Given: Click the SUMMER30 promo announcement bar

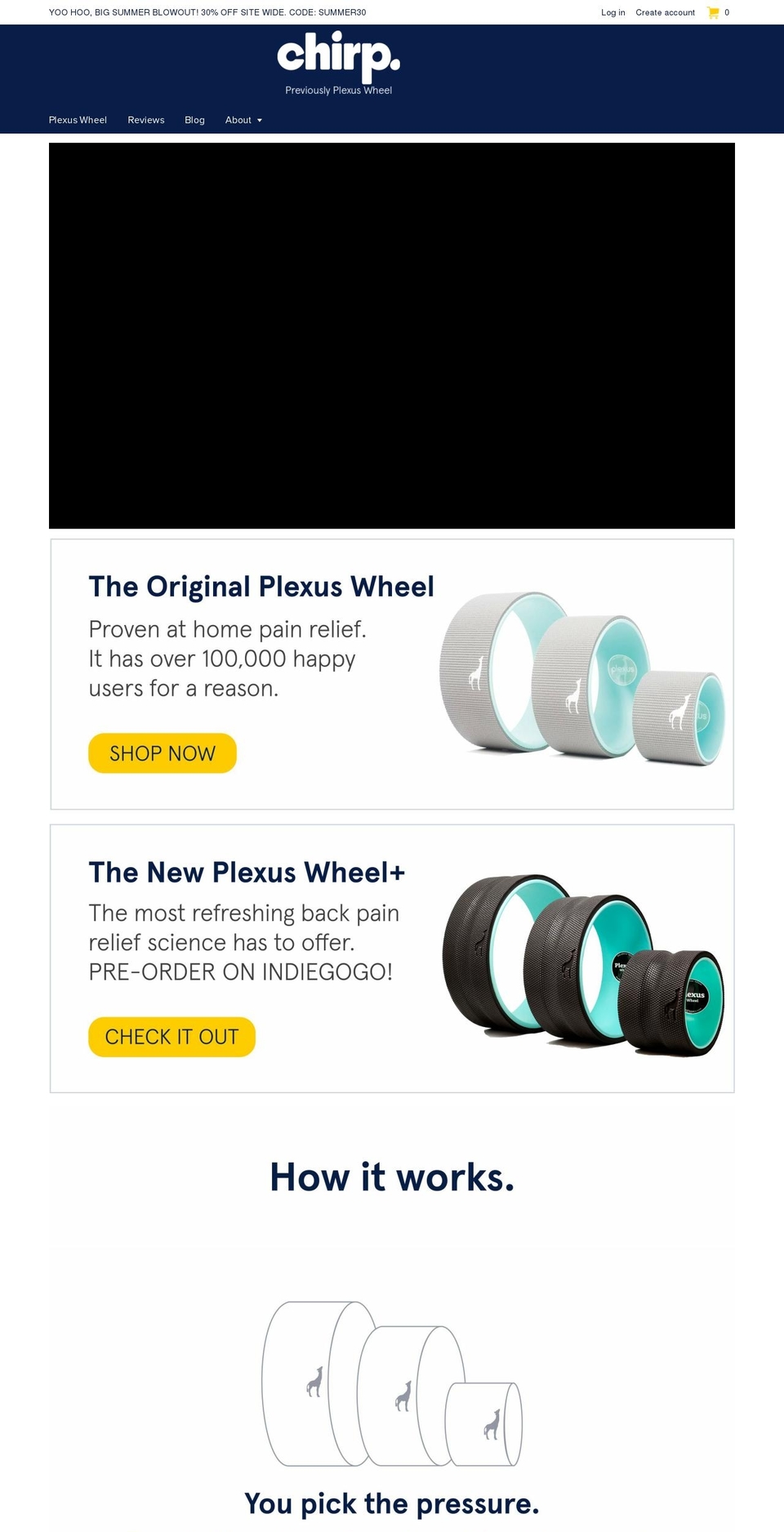Looking at the screenshot, I should [x=207, y=12].
